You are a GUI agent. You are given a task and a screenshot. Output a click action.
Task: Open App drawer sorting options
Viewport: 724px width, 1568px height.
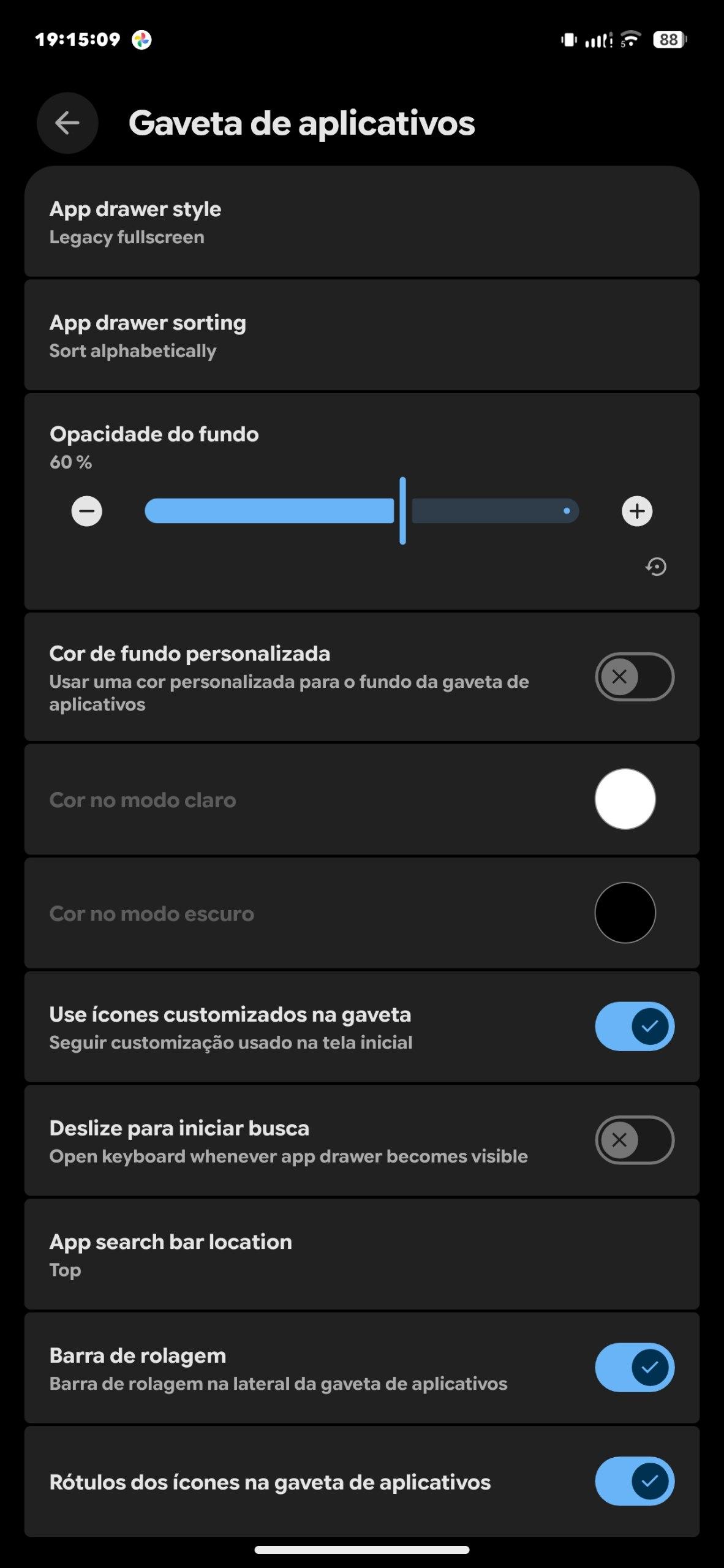361,336
